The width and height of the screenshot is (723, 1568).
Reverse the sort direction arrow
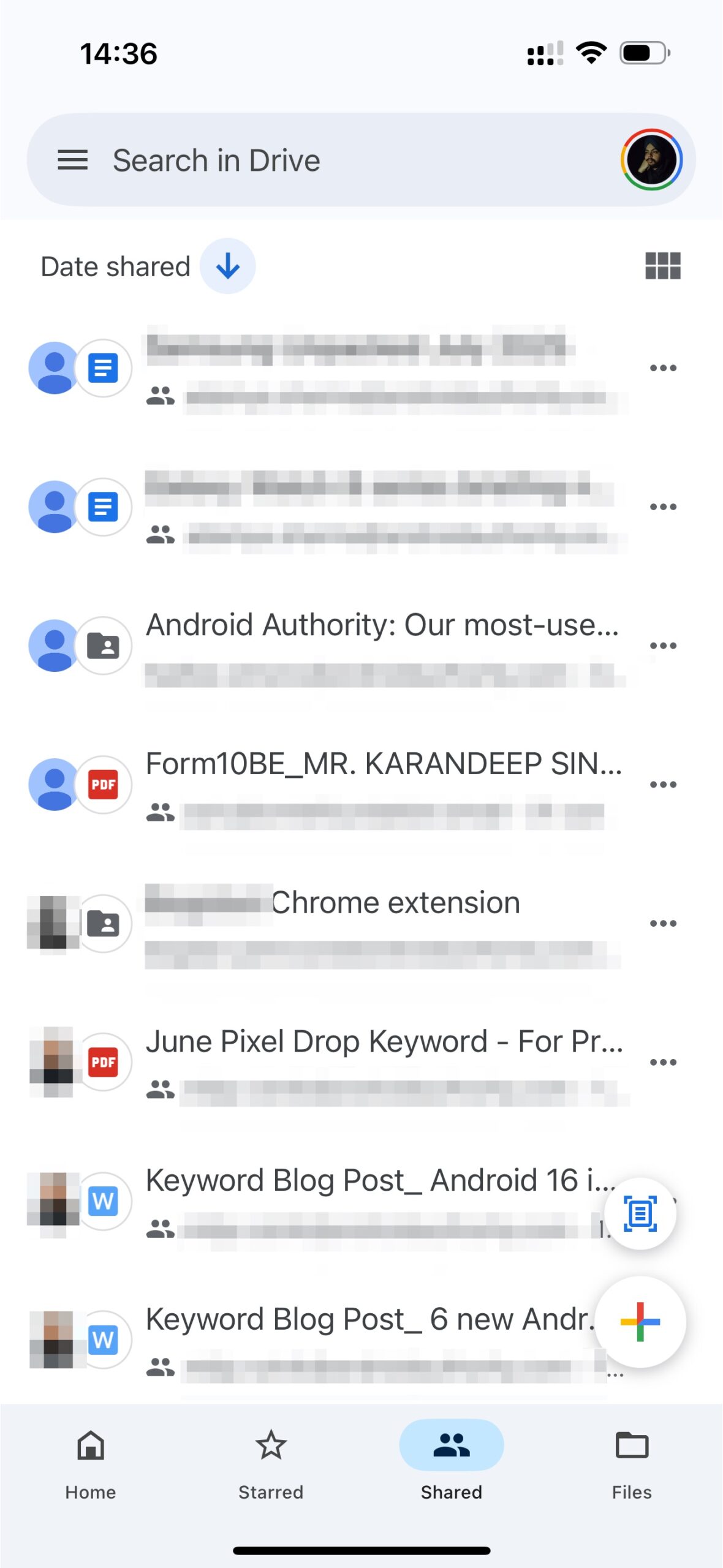click(228, 266)
